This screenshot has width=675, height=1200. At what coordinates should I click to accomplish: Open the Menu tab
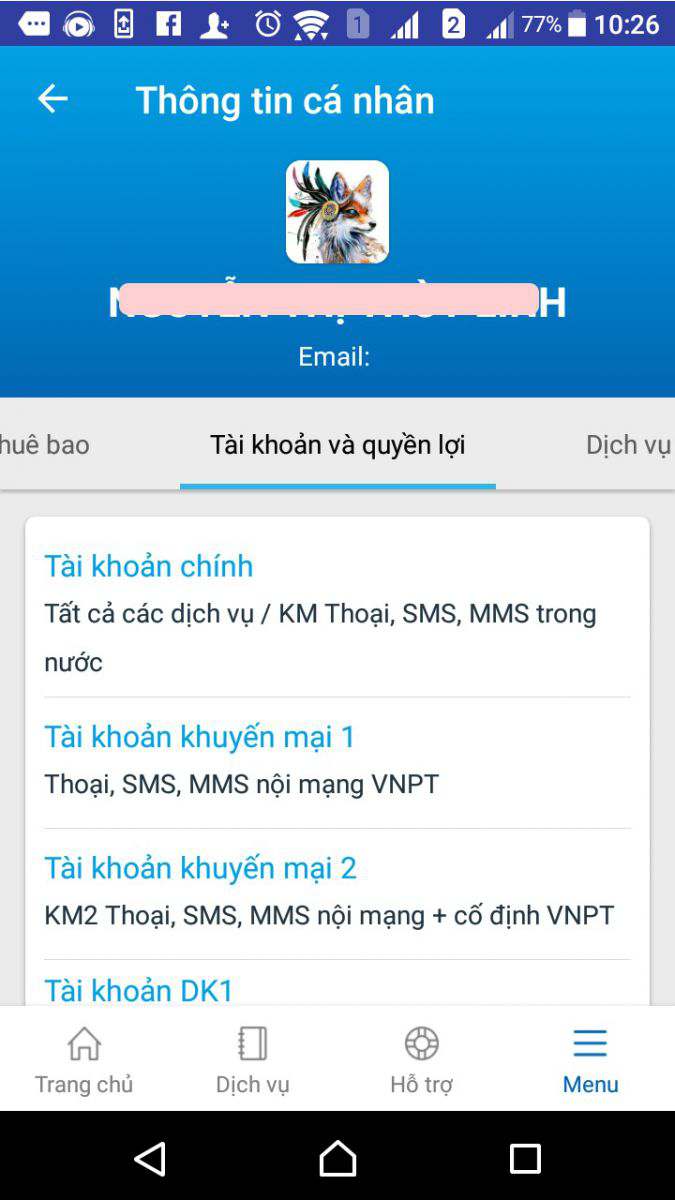tap(590, 1060)
